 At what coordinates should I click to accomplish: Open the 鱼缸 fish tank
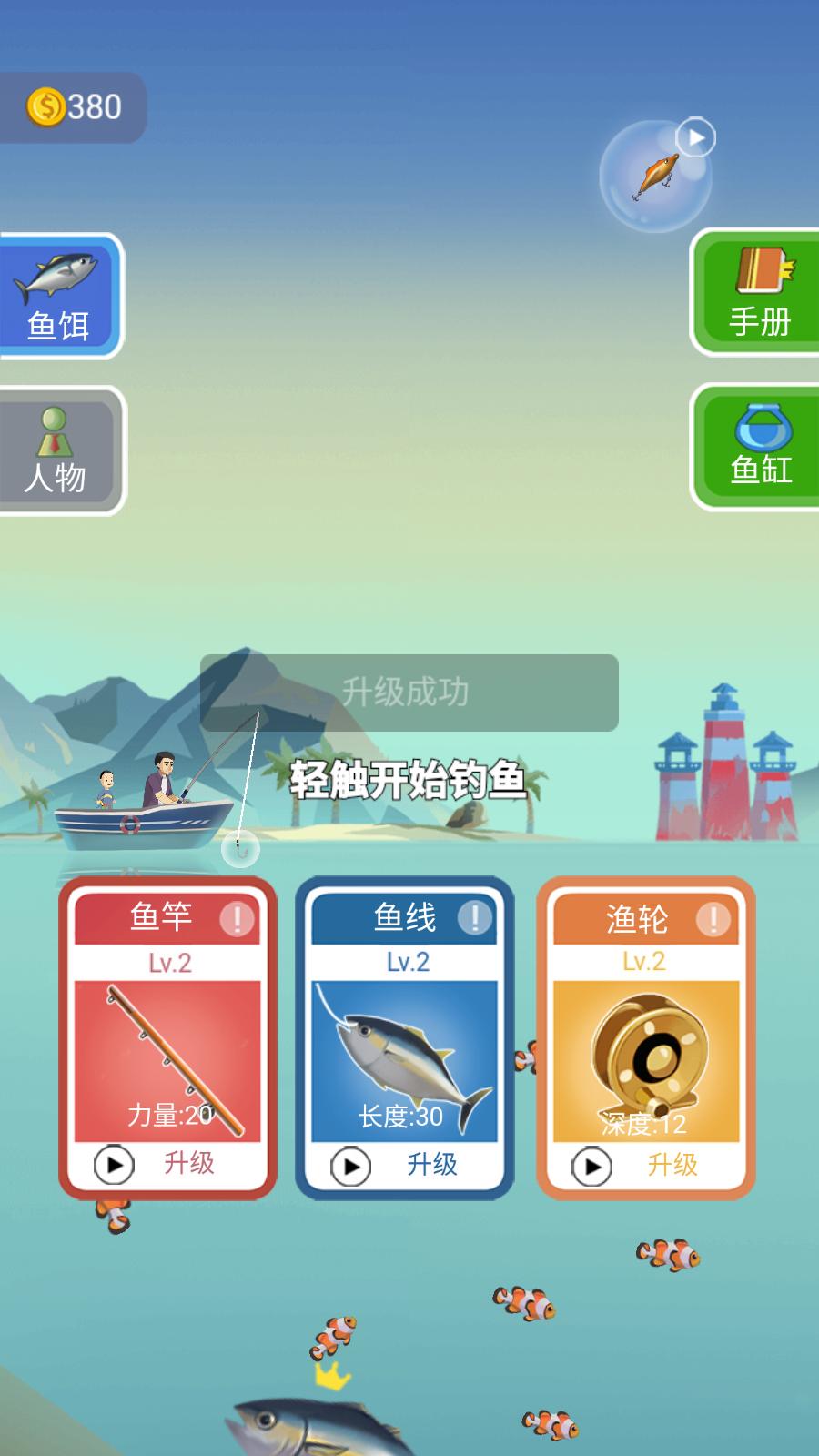pos(757,447)
